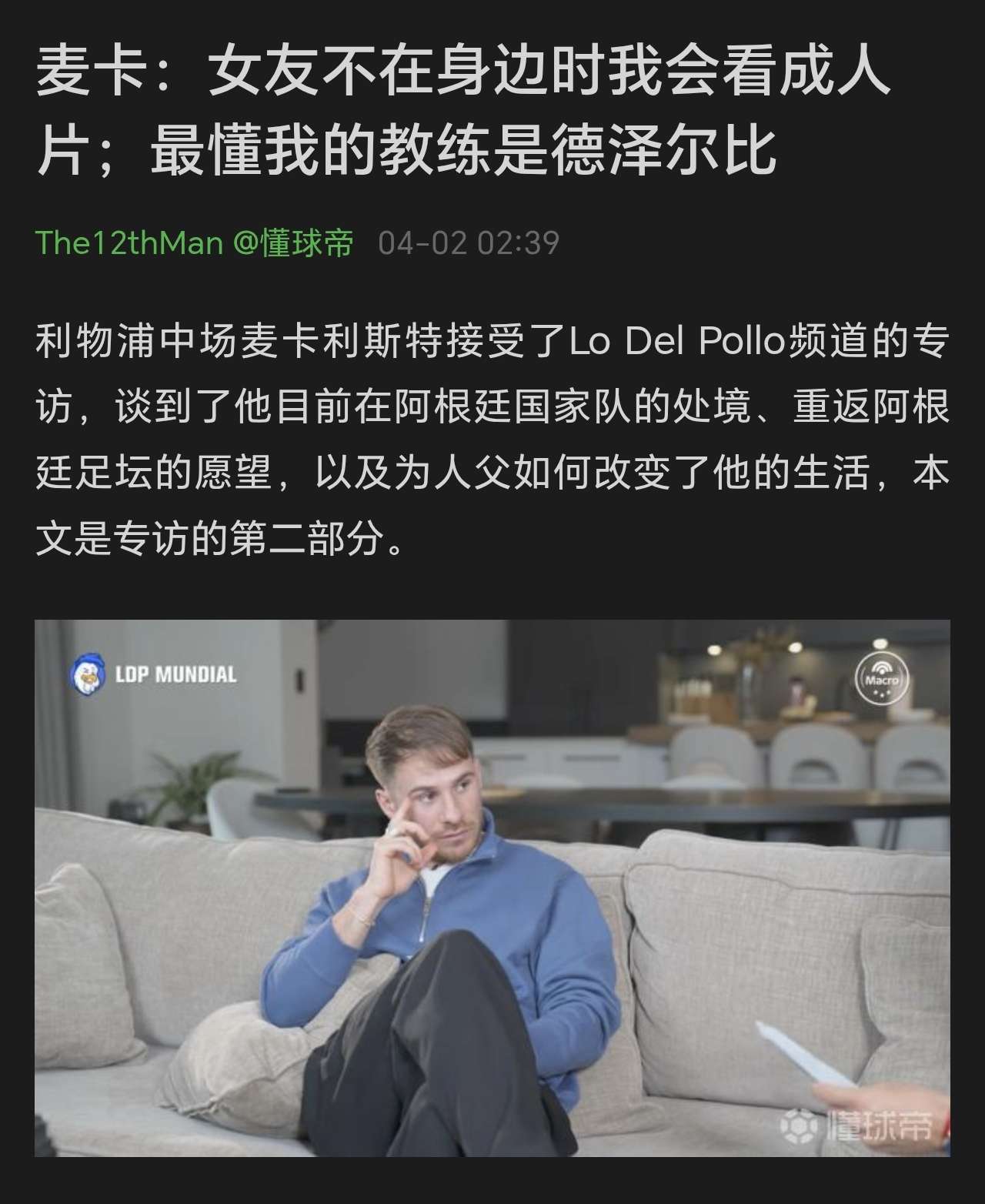The height and width of the screenshot is (1204, 985).
Task: Open author The12thMan @懂球帝 profile
Action: coord(195,243)
